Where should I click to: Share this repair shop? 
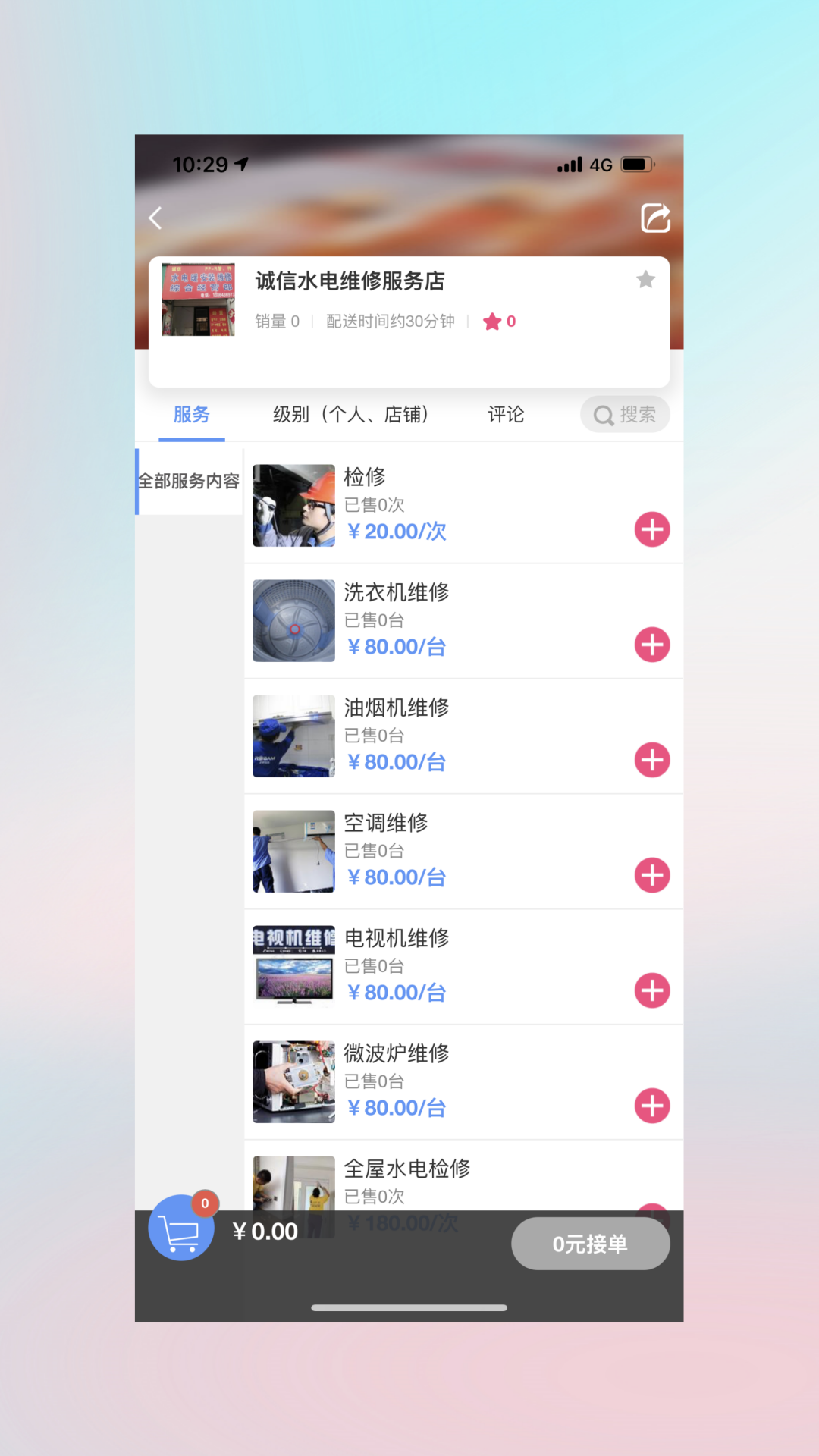pyautogui.click(x=655, y=218)
